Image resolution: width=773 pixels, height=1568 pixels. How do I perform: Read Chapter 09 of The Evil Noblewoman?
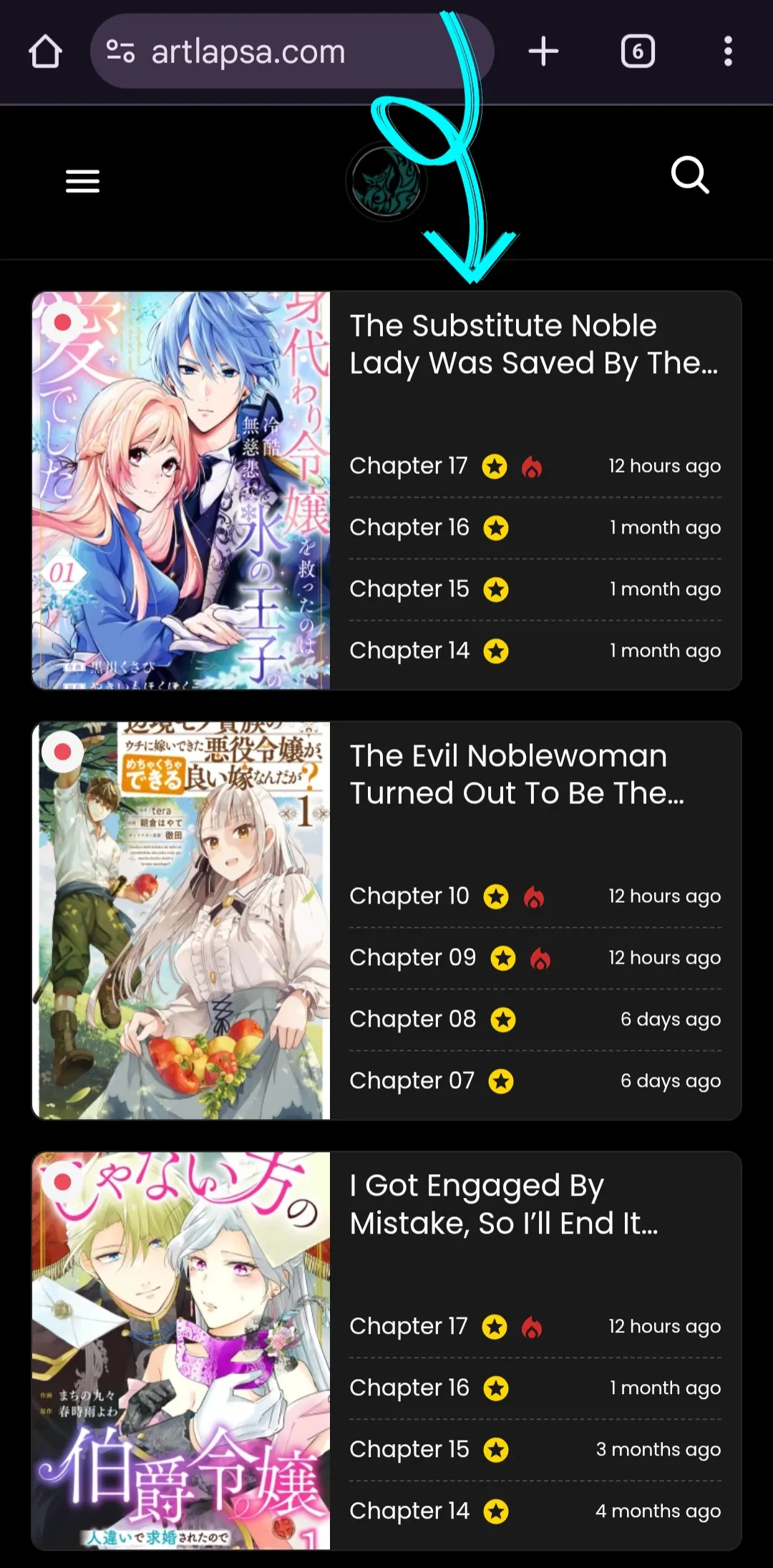point(412,958)
